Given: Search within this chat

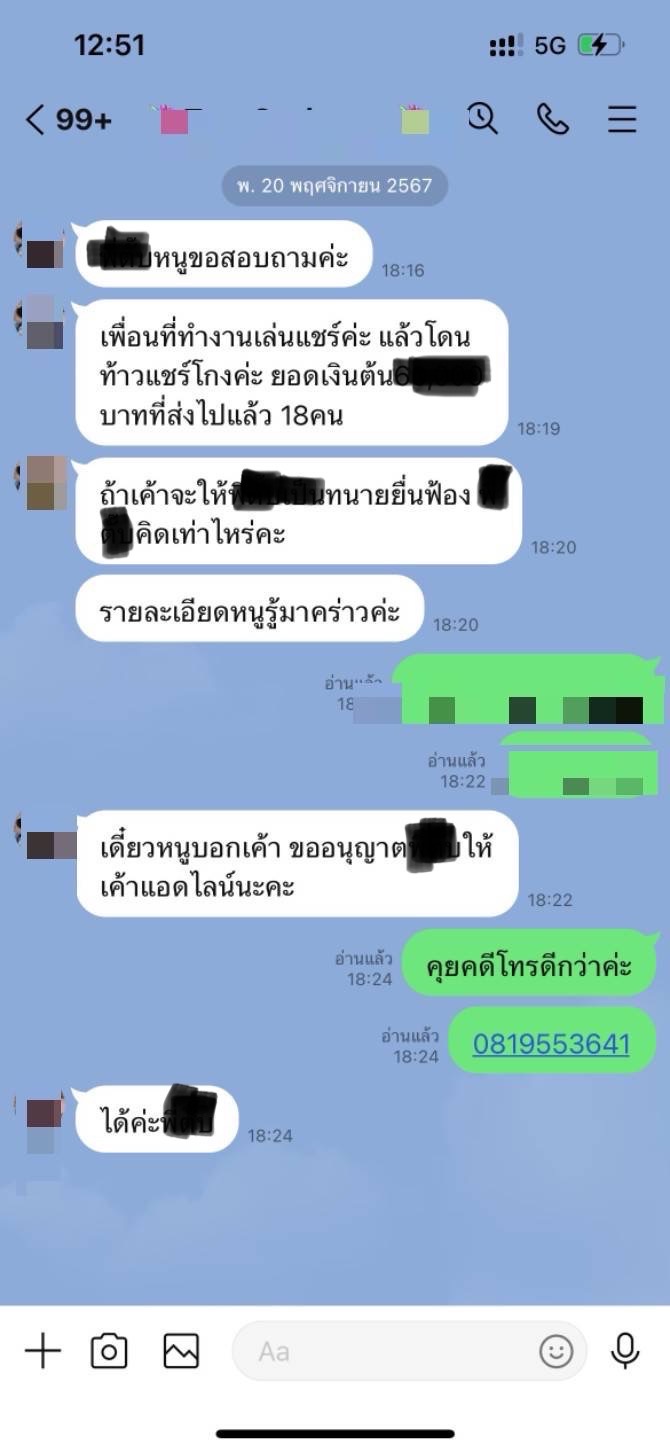Looking at the screenshot, I should (x=483, y=119).
